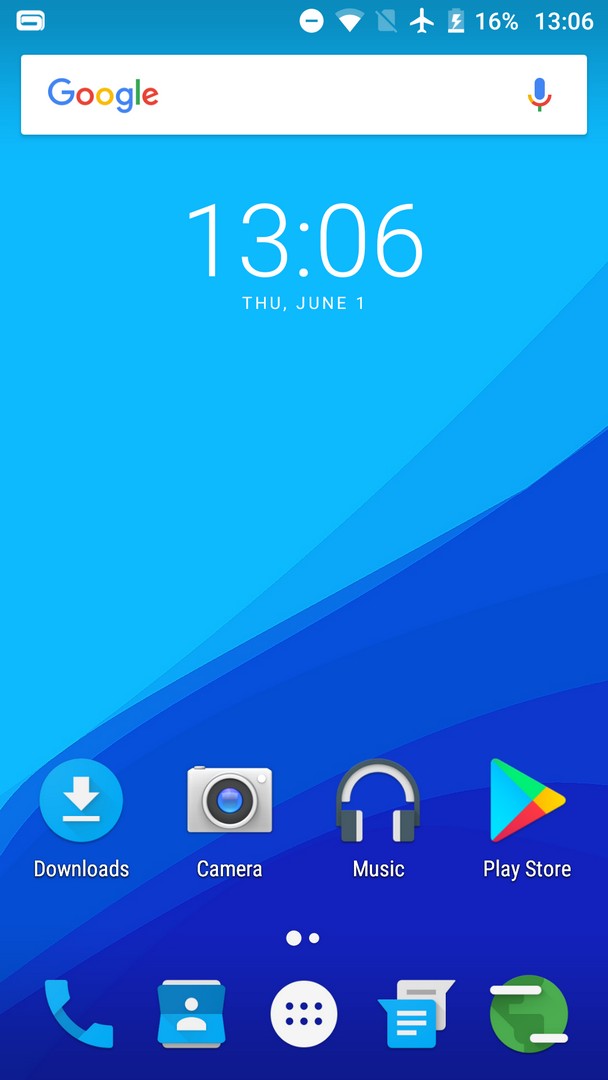Launch the Camera app
This screenshot has height=1080, width=608.
[229, 820]
